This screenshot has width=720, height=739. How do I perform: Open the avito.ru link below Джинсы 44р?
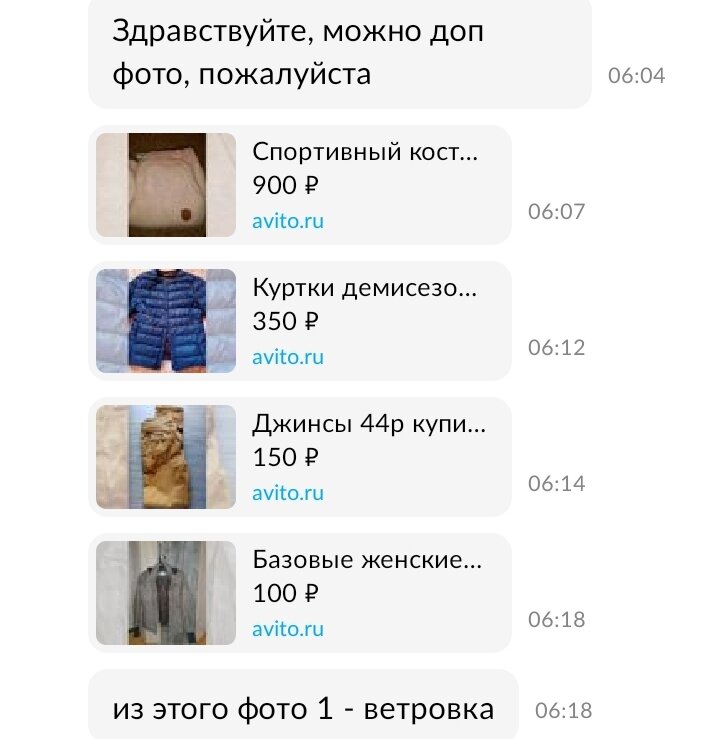click(x=288, y=493)
